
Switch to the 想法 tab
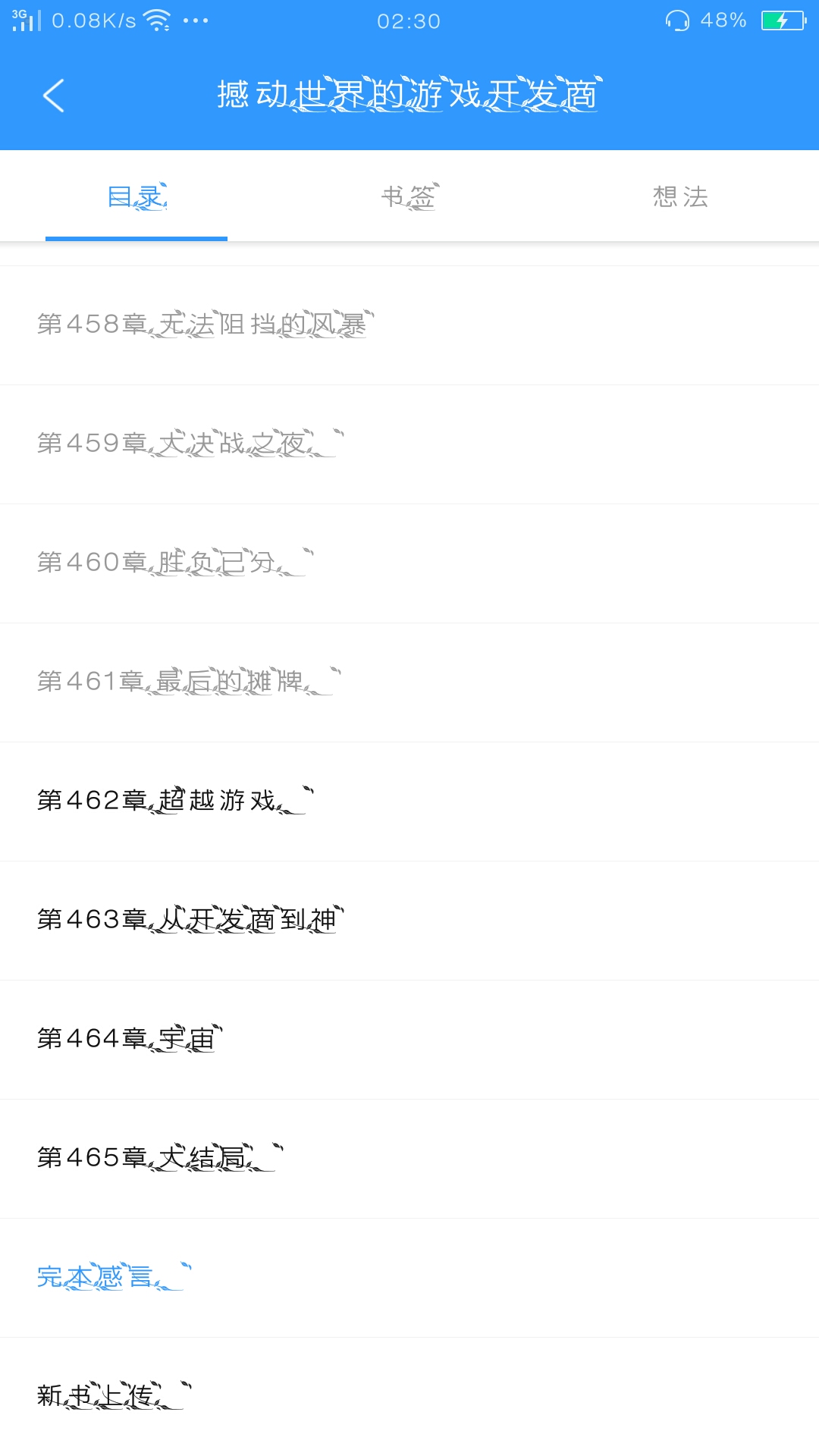681,197
